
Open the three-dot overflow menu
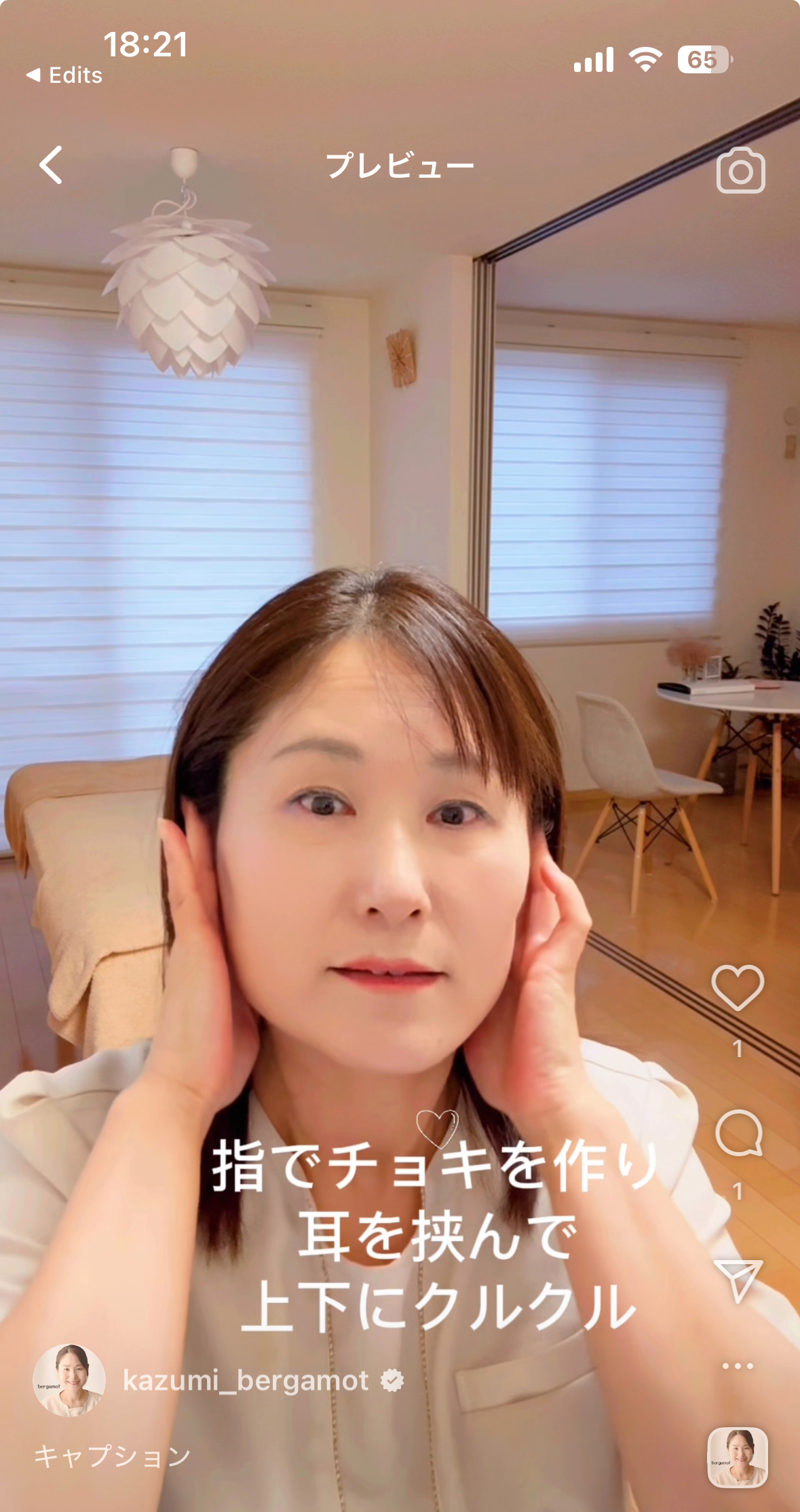pos(738,1366)
